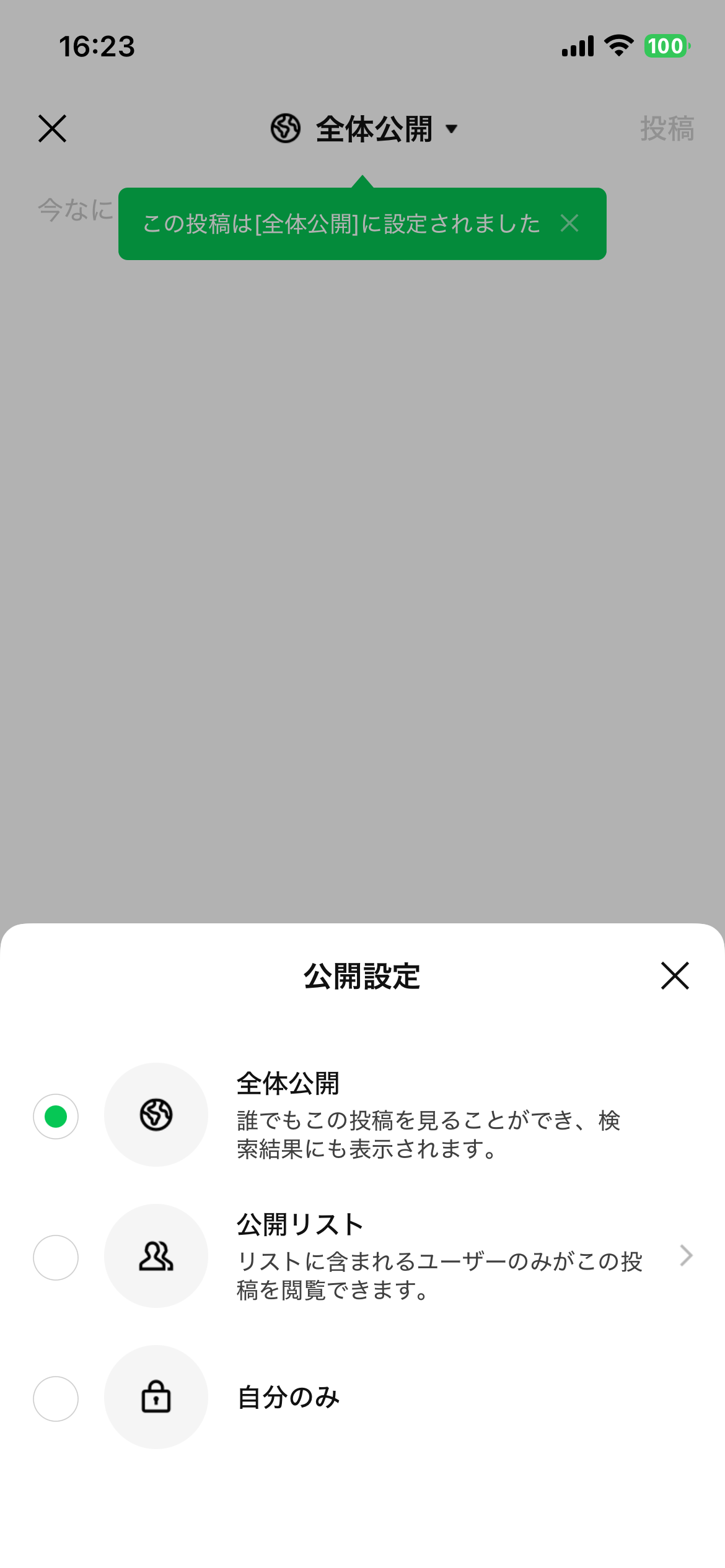Close the 公開設定 bottom sheet
Screen dimensions: 725x1568
[675, 976]
